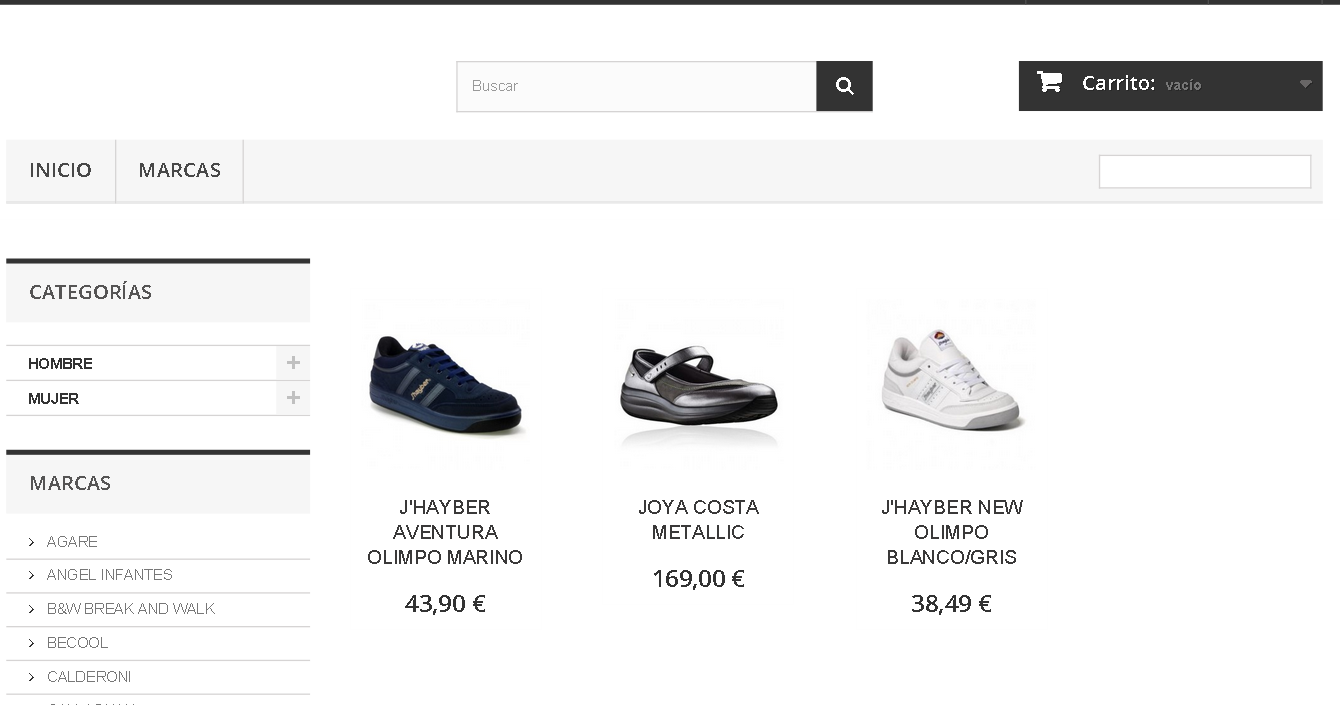
Task: Select the CALDERONI brand
Action: [89, 677]
